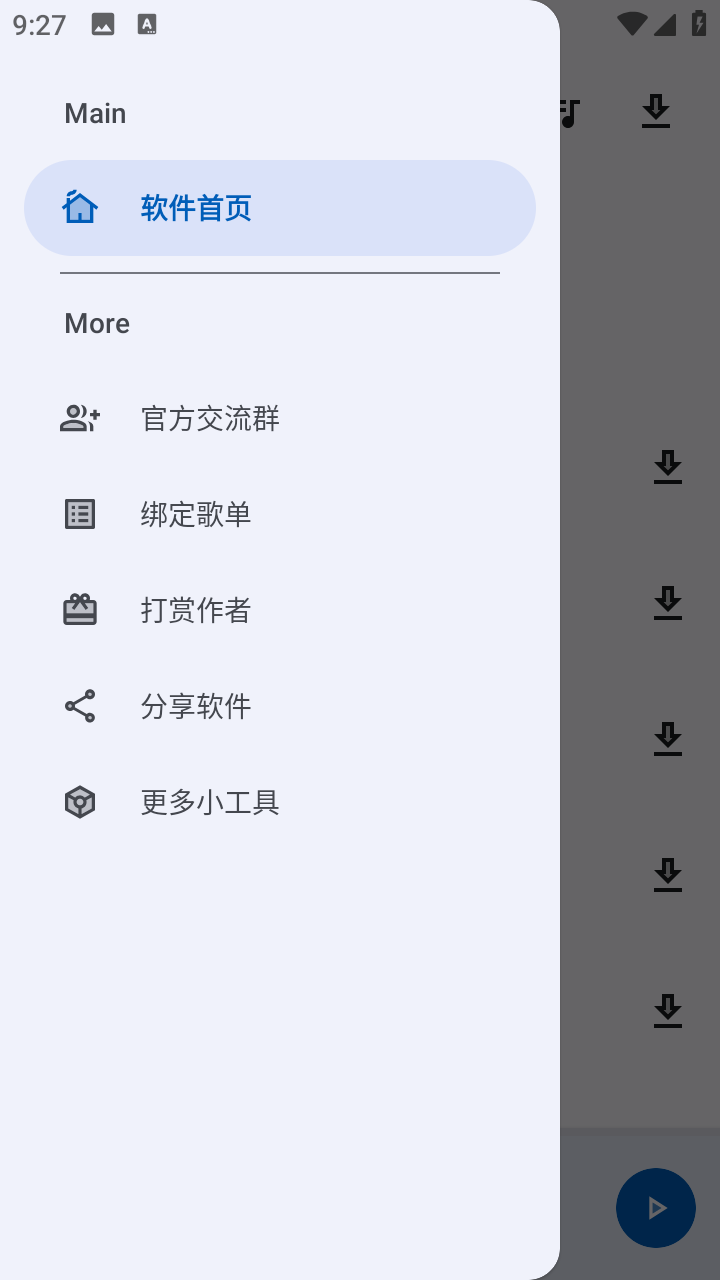Select 绑定歌单 from the More section
Viewport: 720px width, 1280px height.
click(195, 513)
